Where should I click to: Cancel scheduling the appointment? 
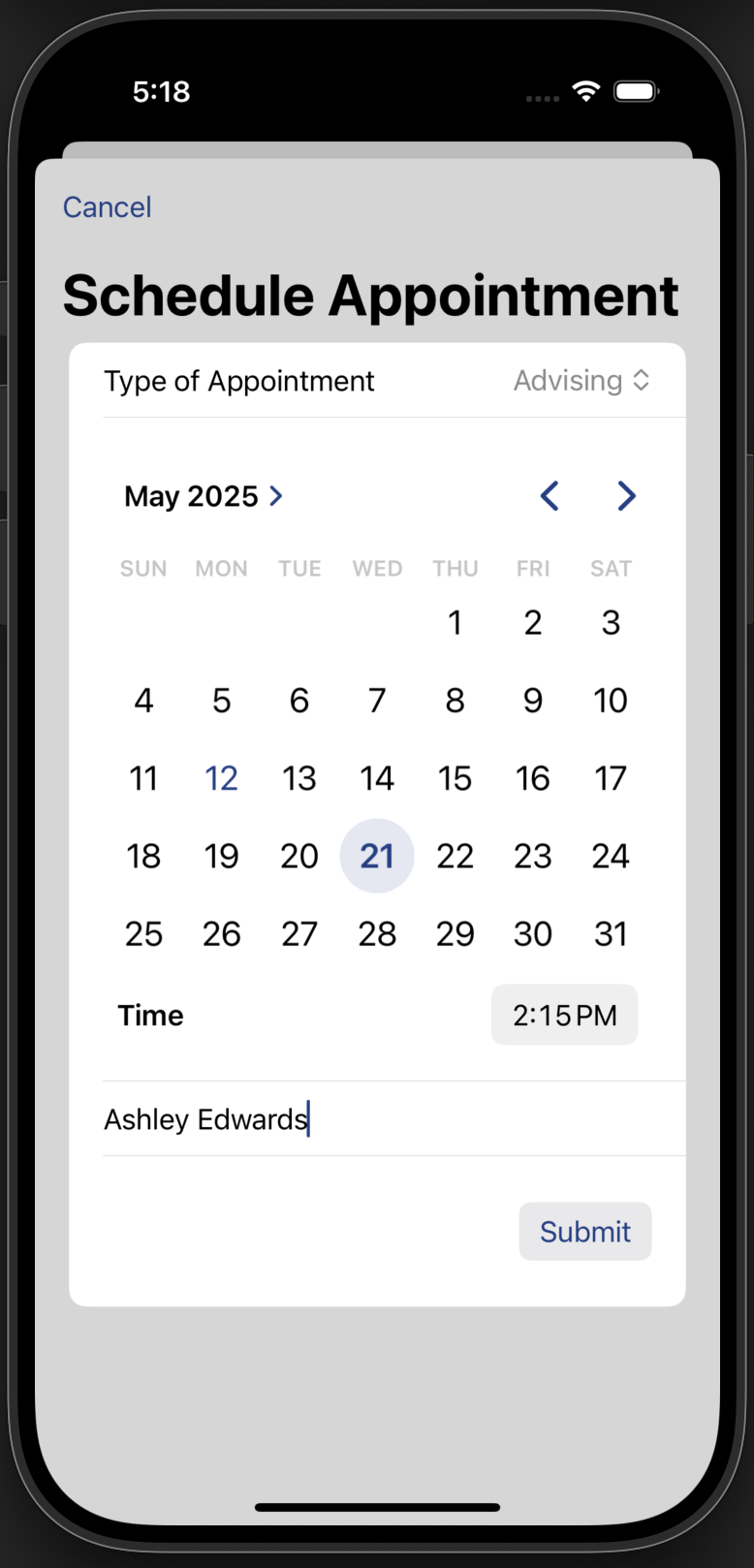coord(107,207)
